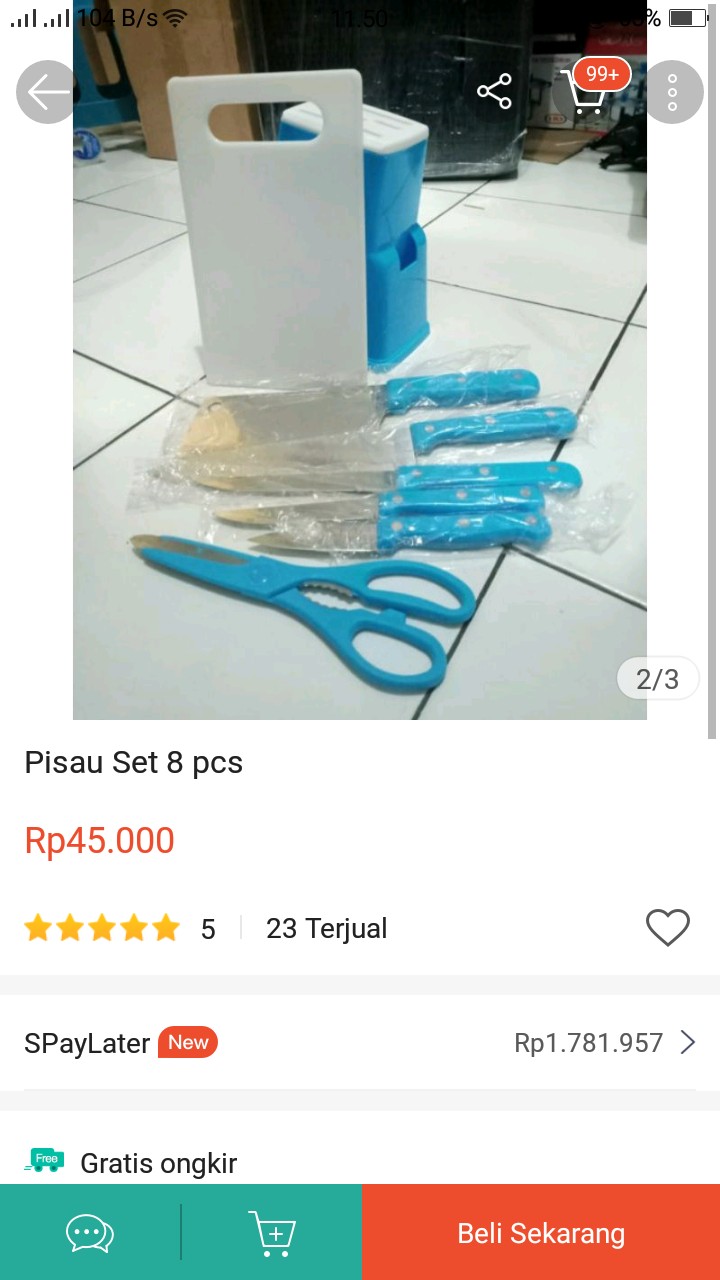Tap the New badge on SPayLater
Screen dimensions: 720x1280
[x=186, y=1043]
